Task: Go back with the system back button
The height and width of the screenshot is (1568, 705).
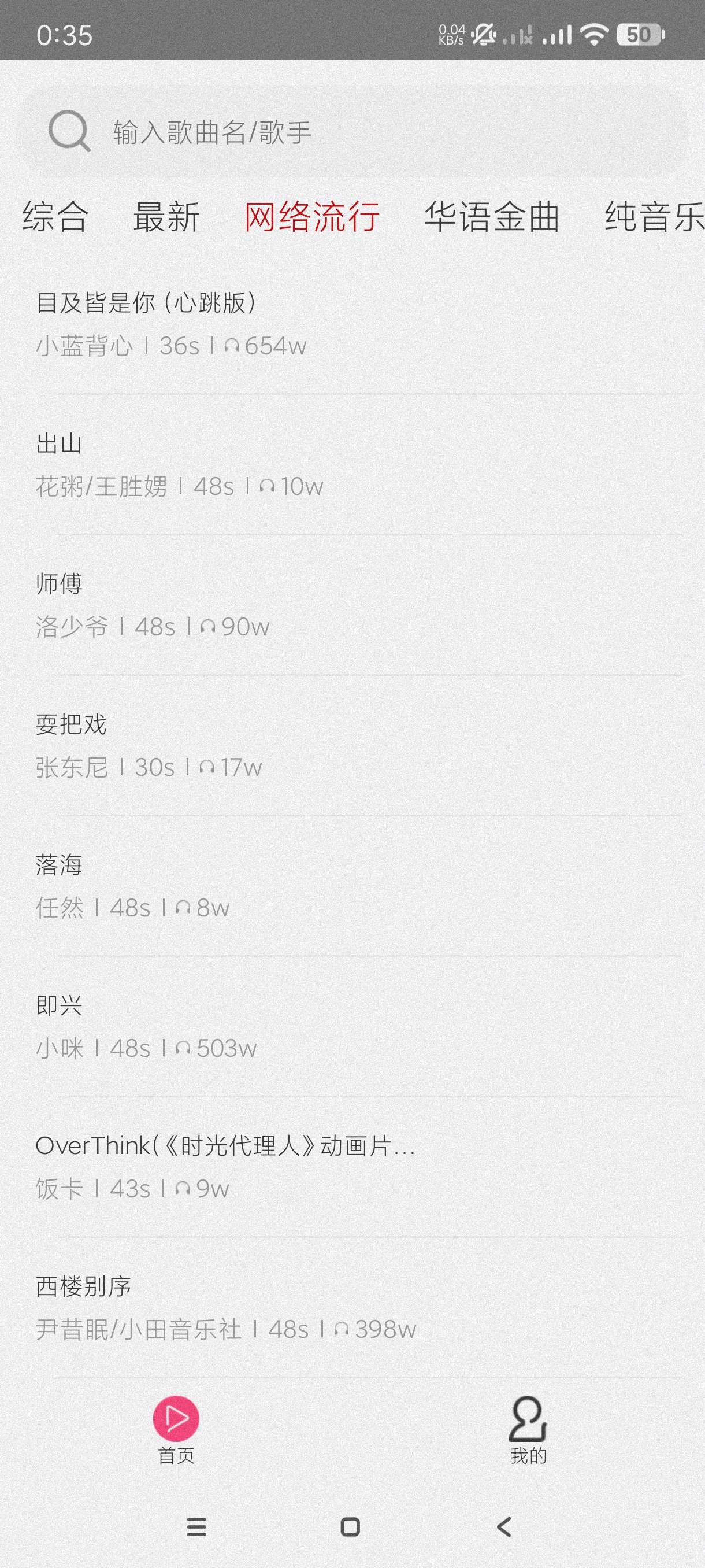Action: (504, 1526)
